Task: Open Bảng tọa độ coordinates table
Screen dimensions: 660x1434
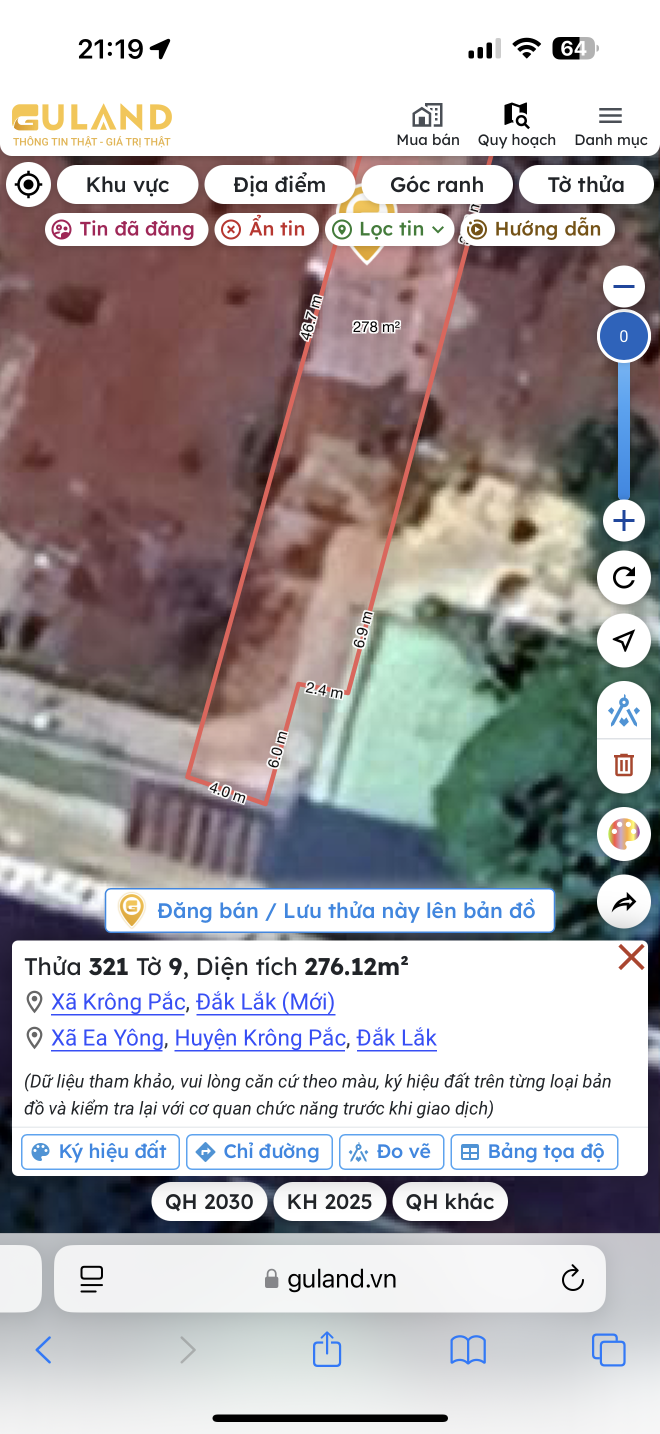Action: [x=534, y=1152]
